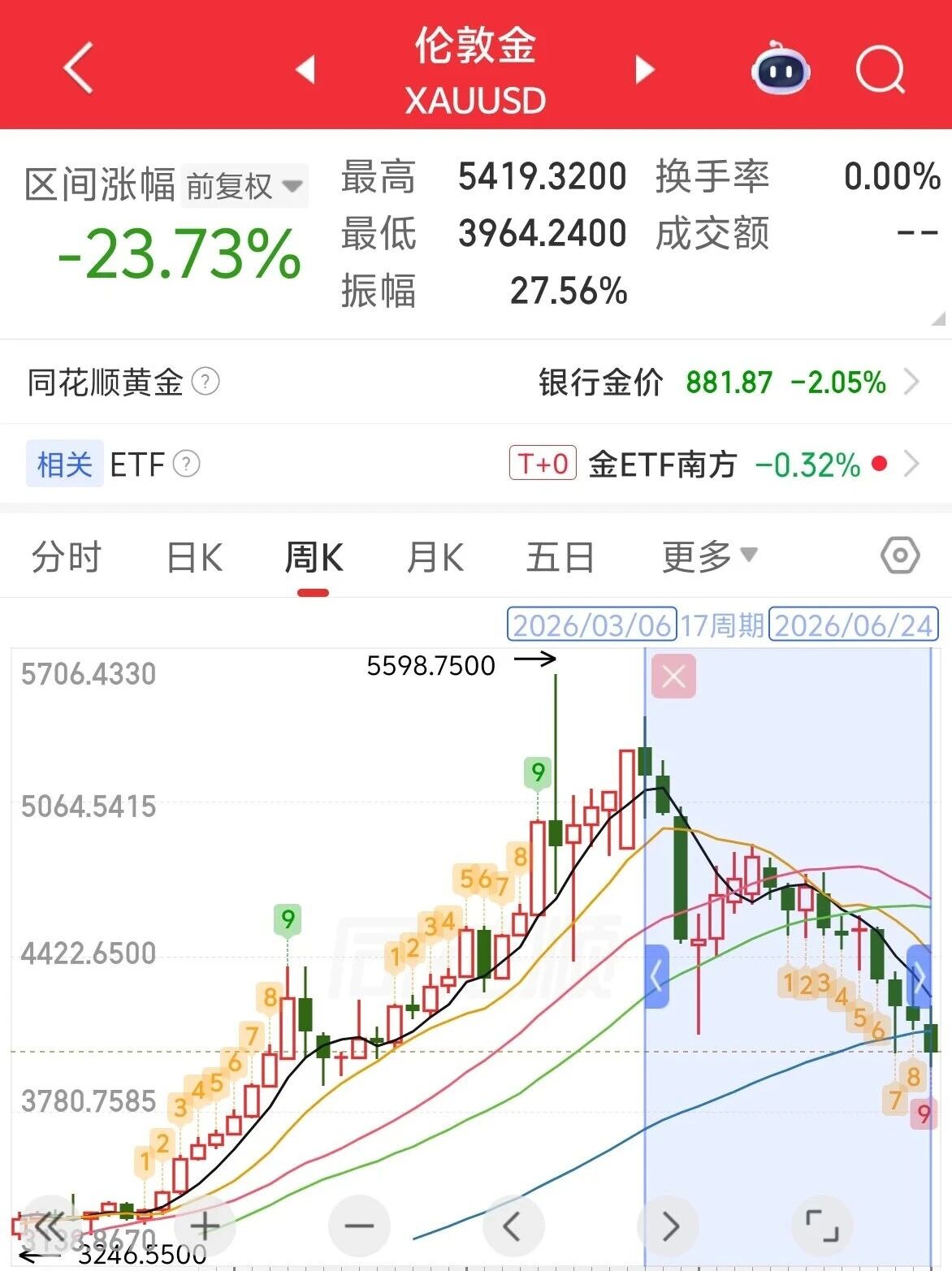Screen dimensions: 952x1271
Task: Switch to the 月K chart tab
Action: click(435, 558)
